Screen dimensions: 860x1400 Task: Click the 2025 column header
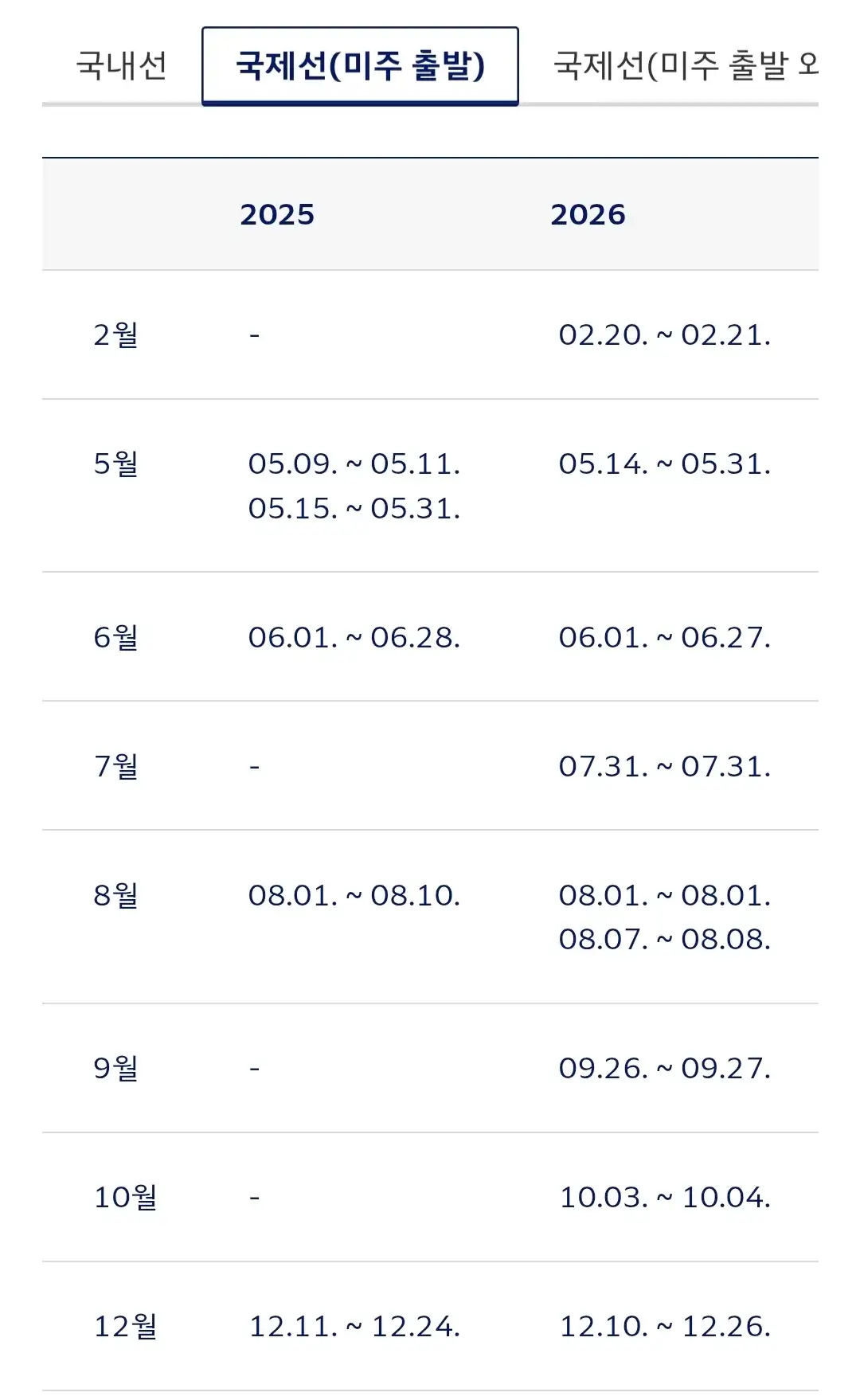tap(276, 214)
